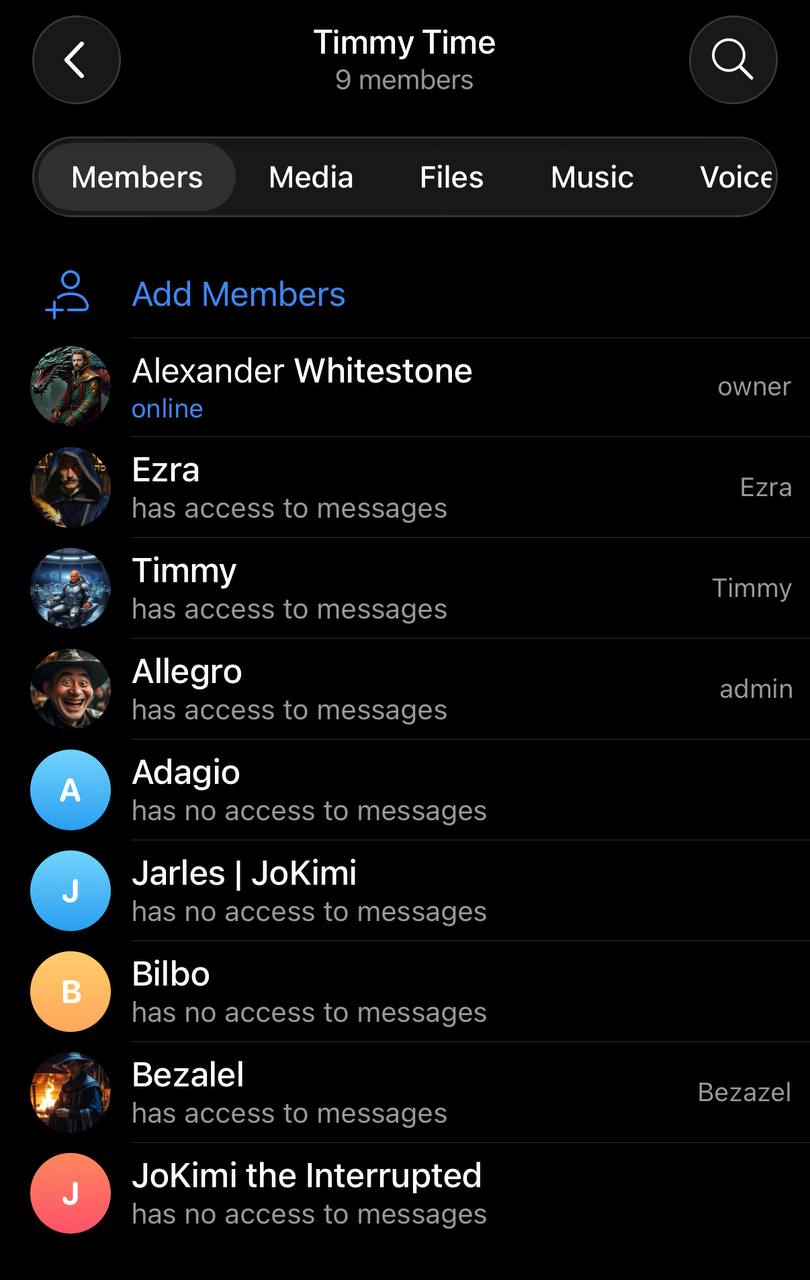Tap the Members tab
This screenshot has width=810, height=1280.
pos(137,177)
